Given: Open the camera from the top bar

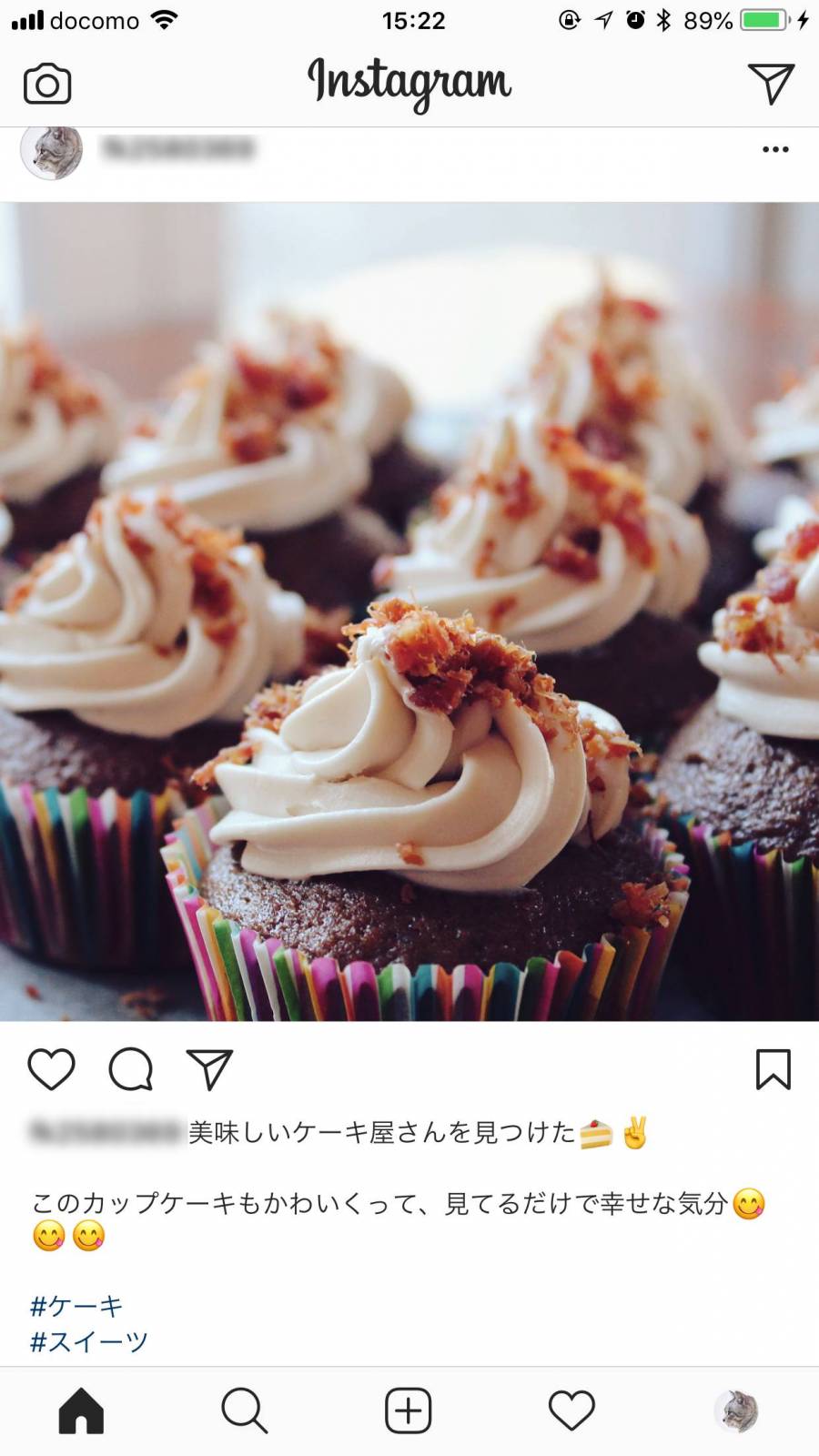Looking at the screenshot, I should (x=47, y=85).
